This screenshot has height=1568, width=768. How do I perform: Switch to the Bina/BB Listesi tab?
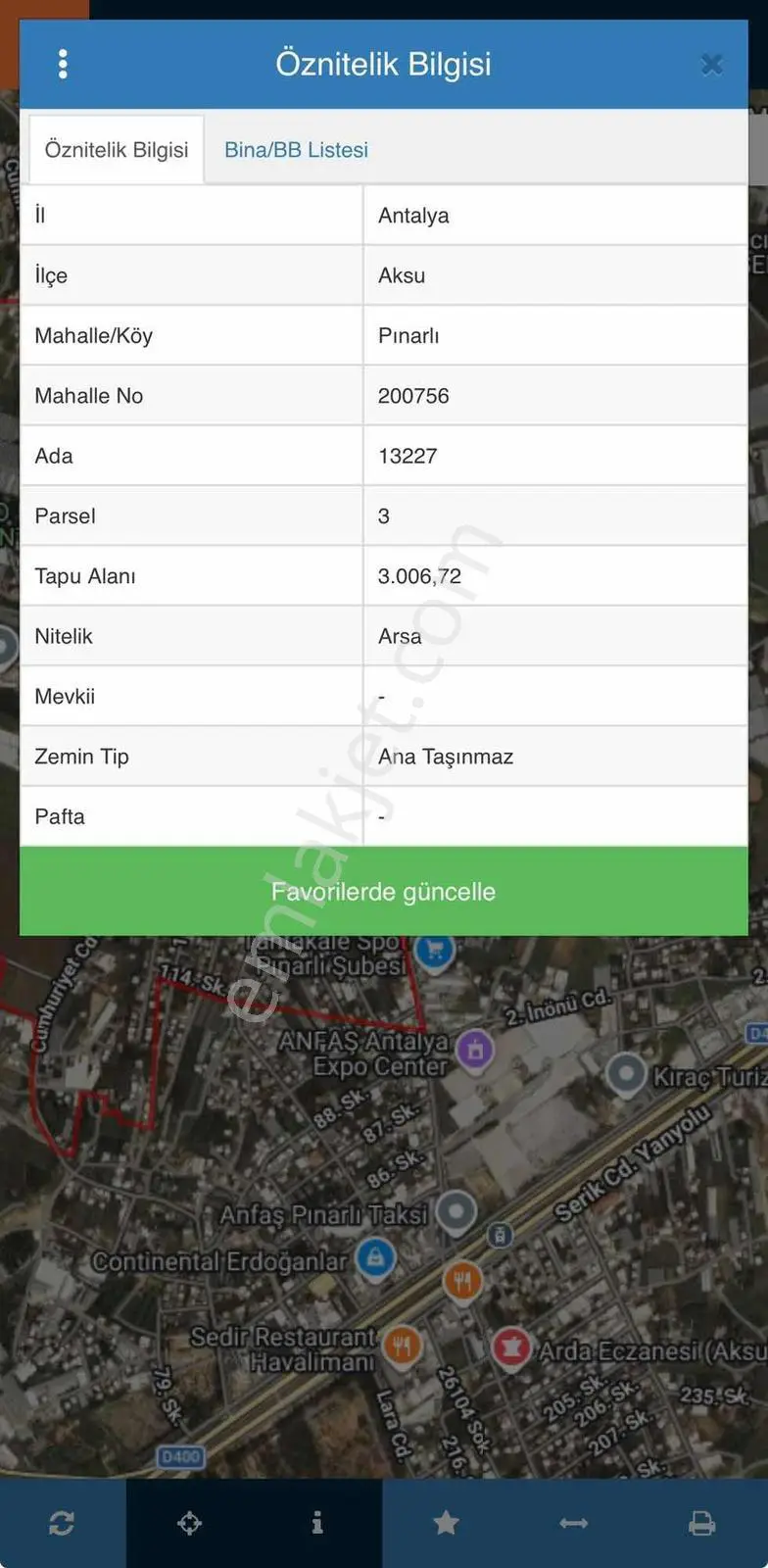click(296, 150)
